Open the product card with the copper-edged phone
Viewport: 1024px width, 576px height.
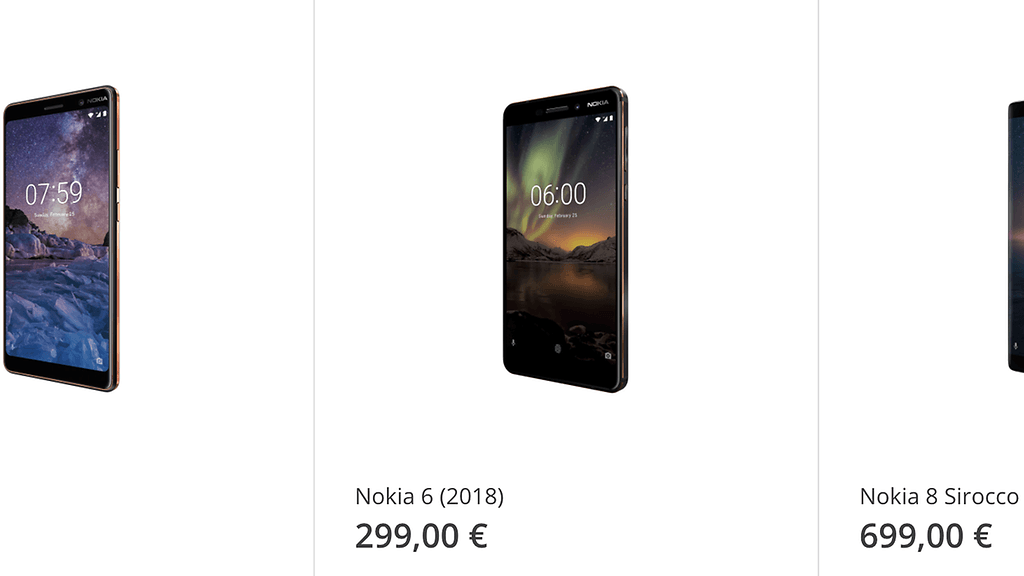click(61, 238)
